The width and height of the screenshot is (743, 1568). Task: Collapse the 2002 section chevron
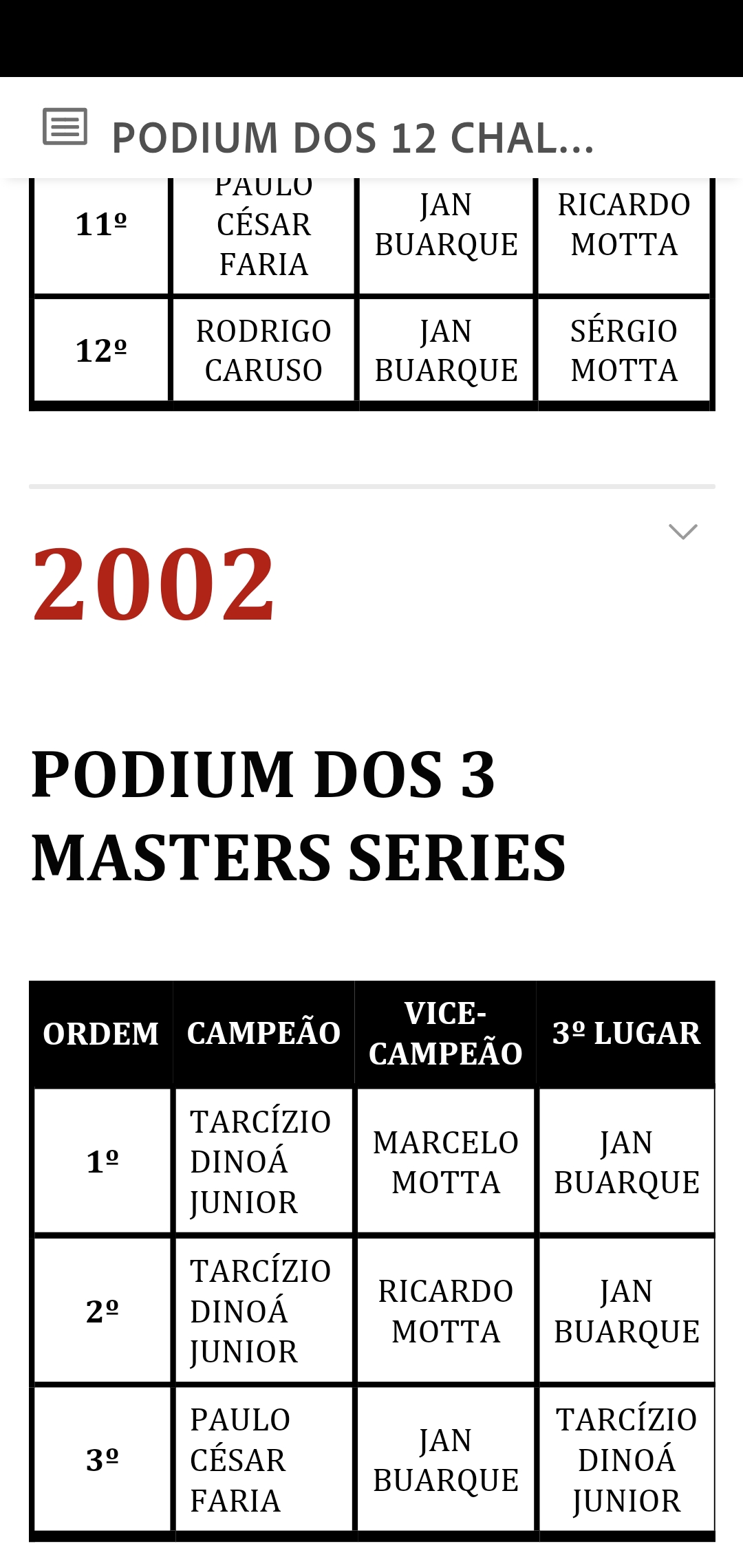pyautogui.click(x=682, y=532)
